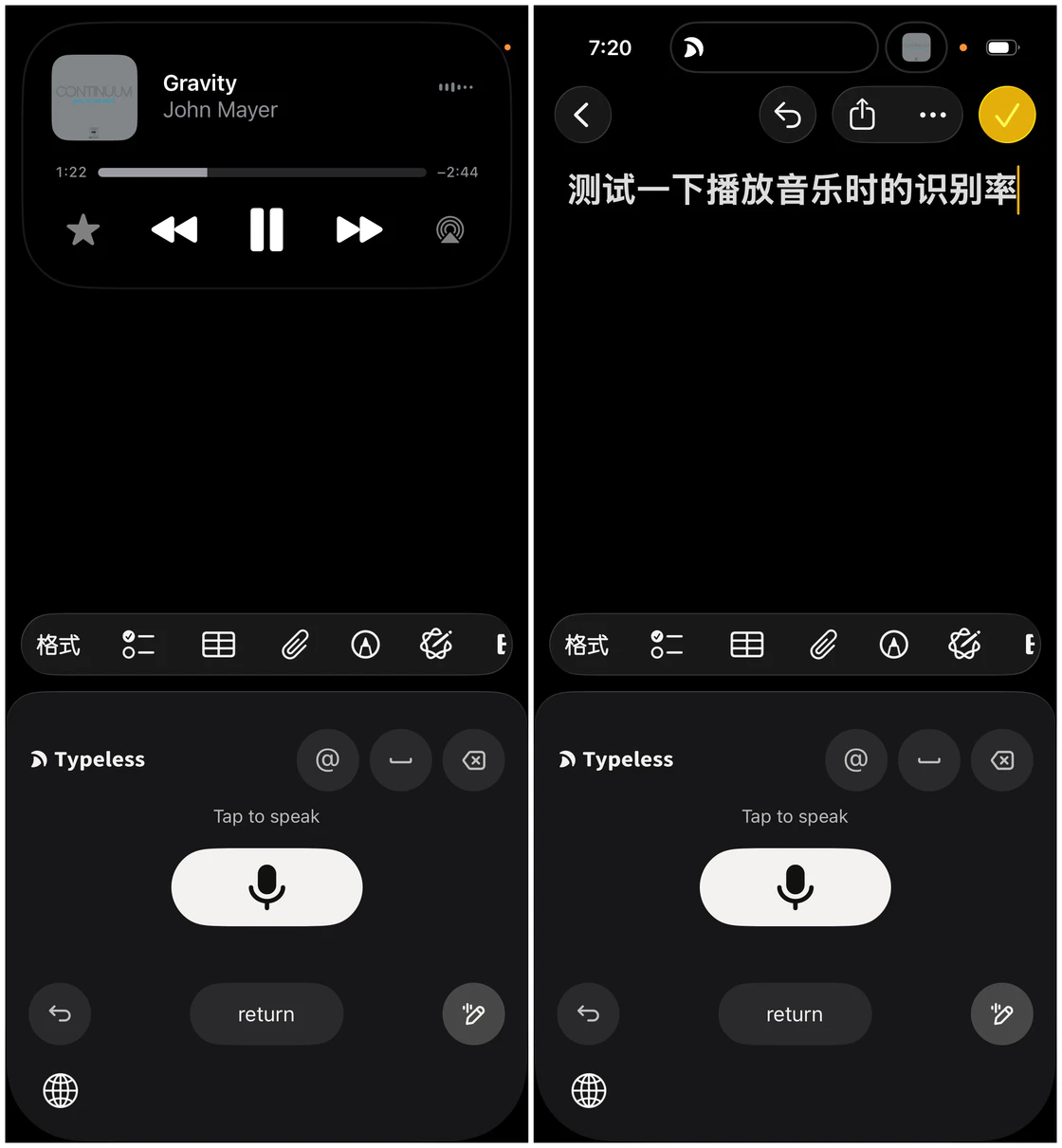The width and height of the screenshot is (1062, 1148).
Task: Go back from the note editor
Action: [x=582, y=115]
